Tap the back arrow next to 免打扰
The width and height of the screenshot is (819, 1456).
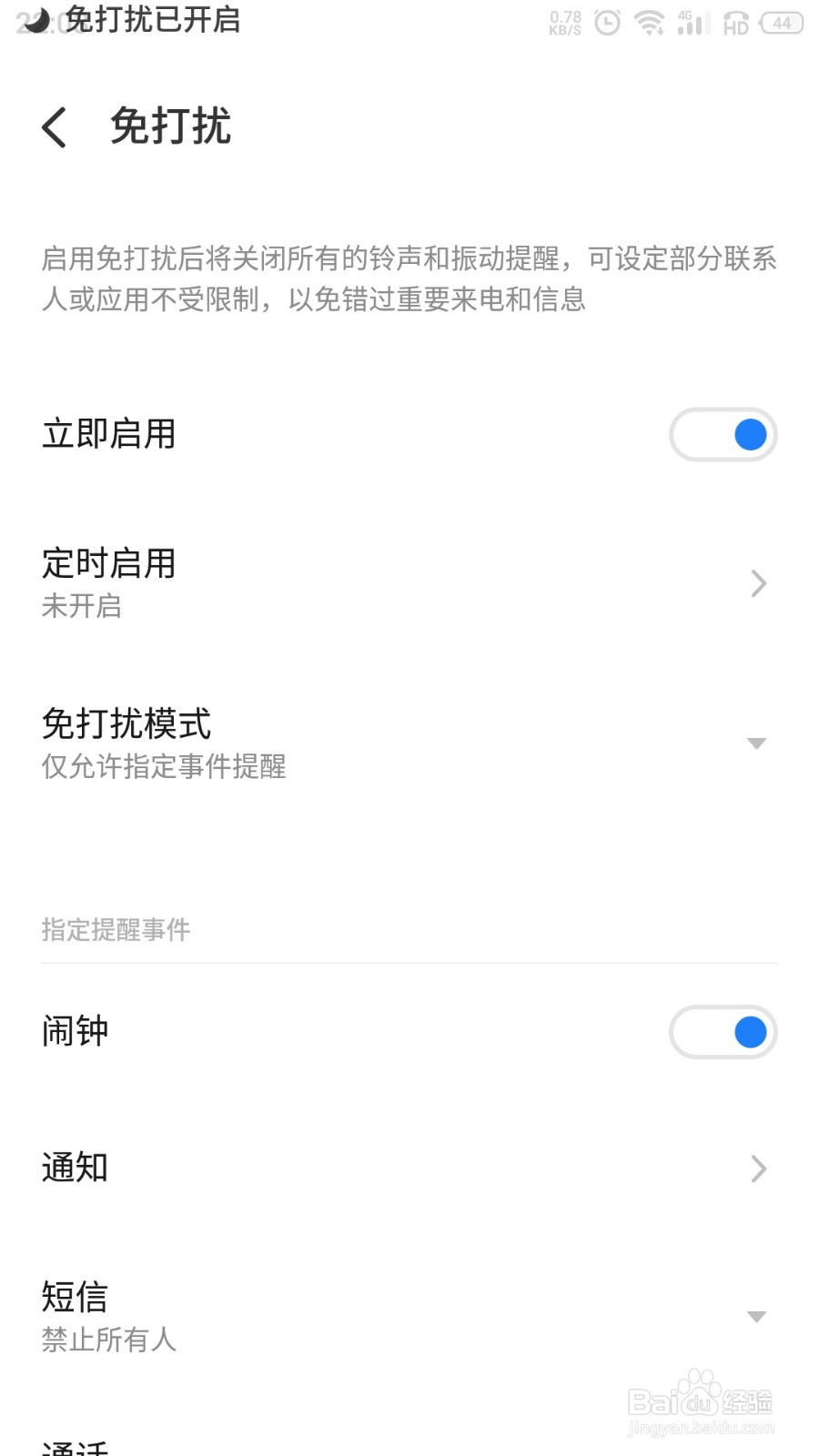[53, 127]
